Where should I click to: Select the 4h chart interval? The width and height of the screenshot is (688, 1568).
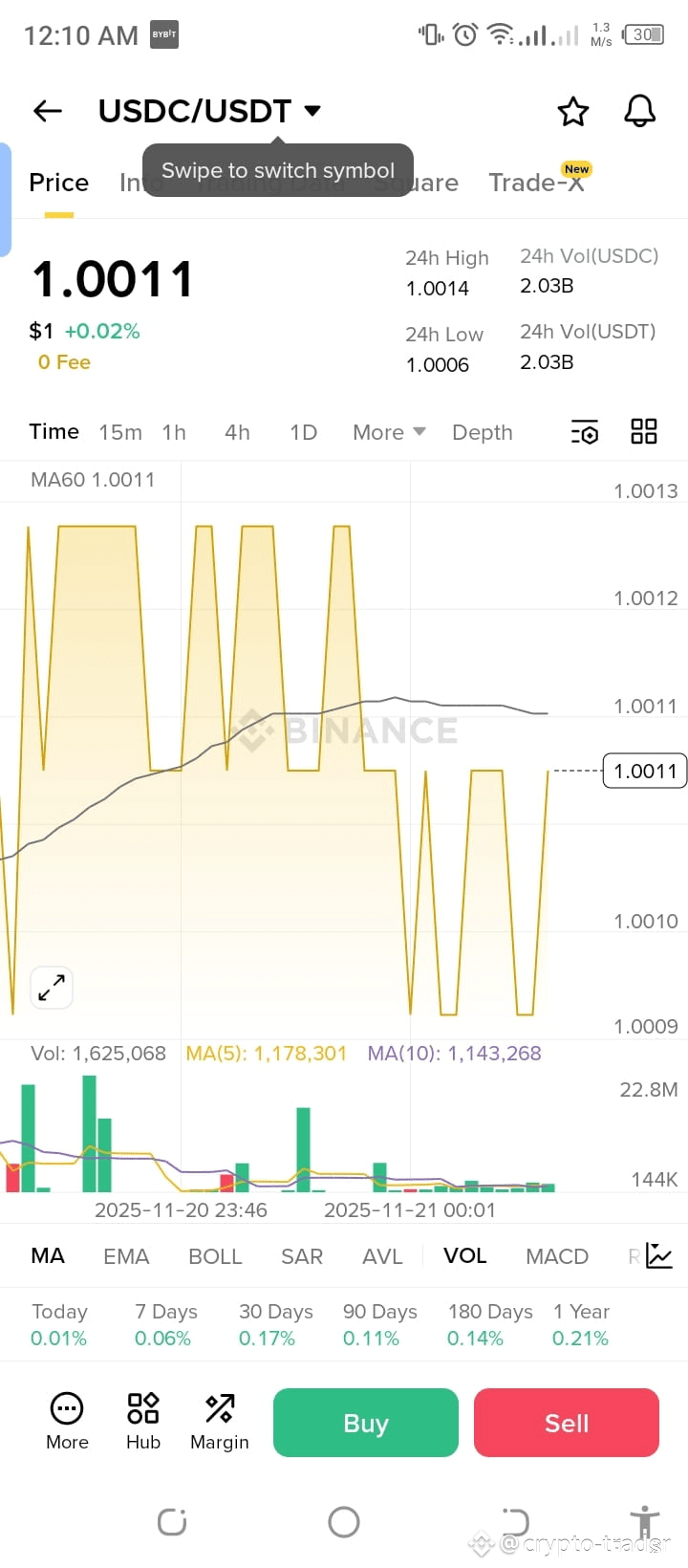pos(237,432)
